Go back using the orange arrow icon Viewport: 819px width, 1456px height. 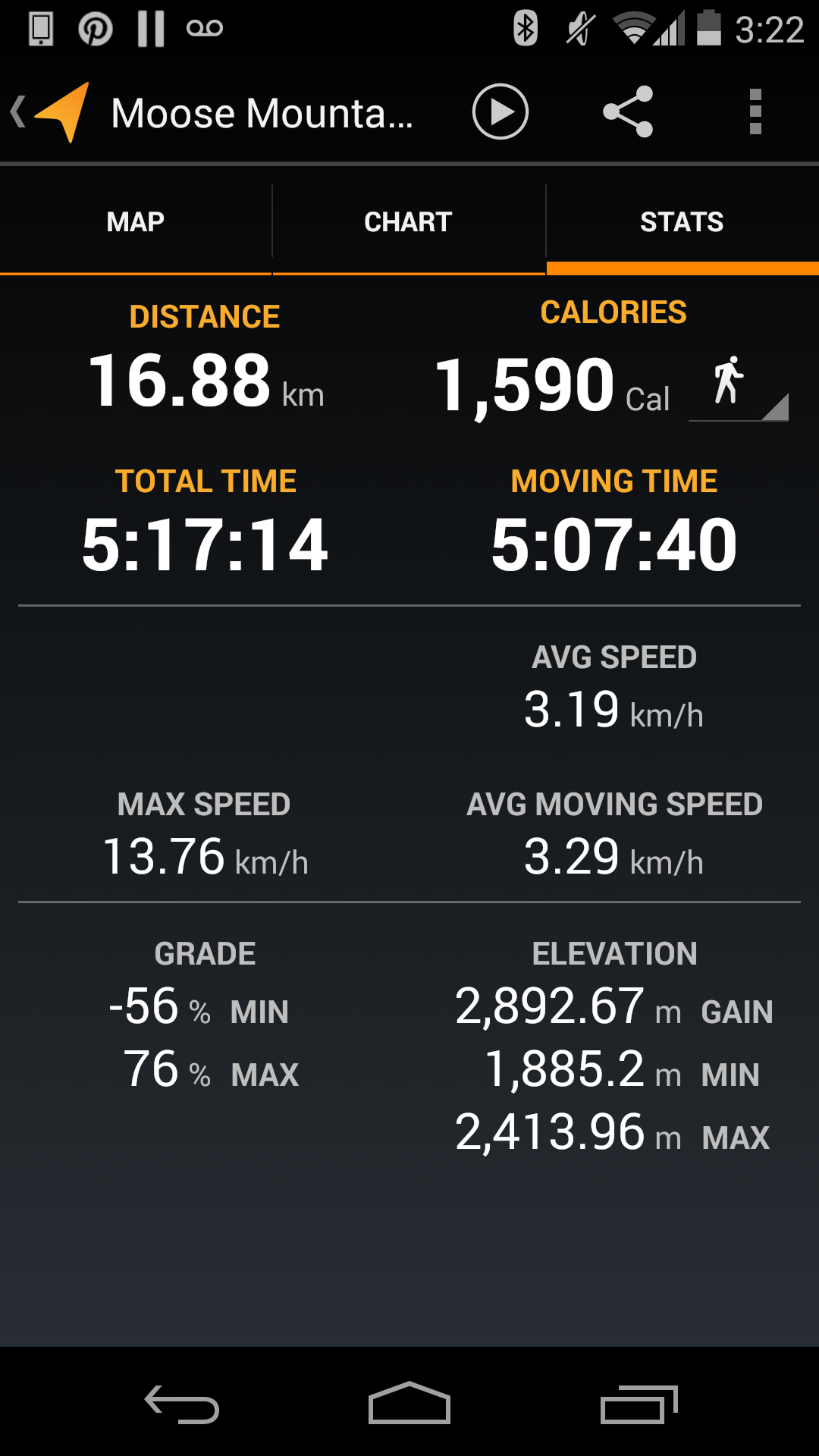point(52,112)
